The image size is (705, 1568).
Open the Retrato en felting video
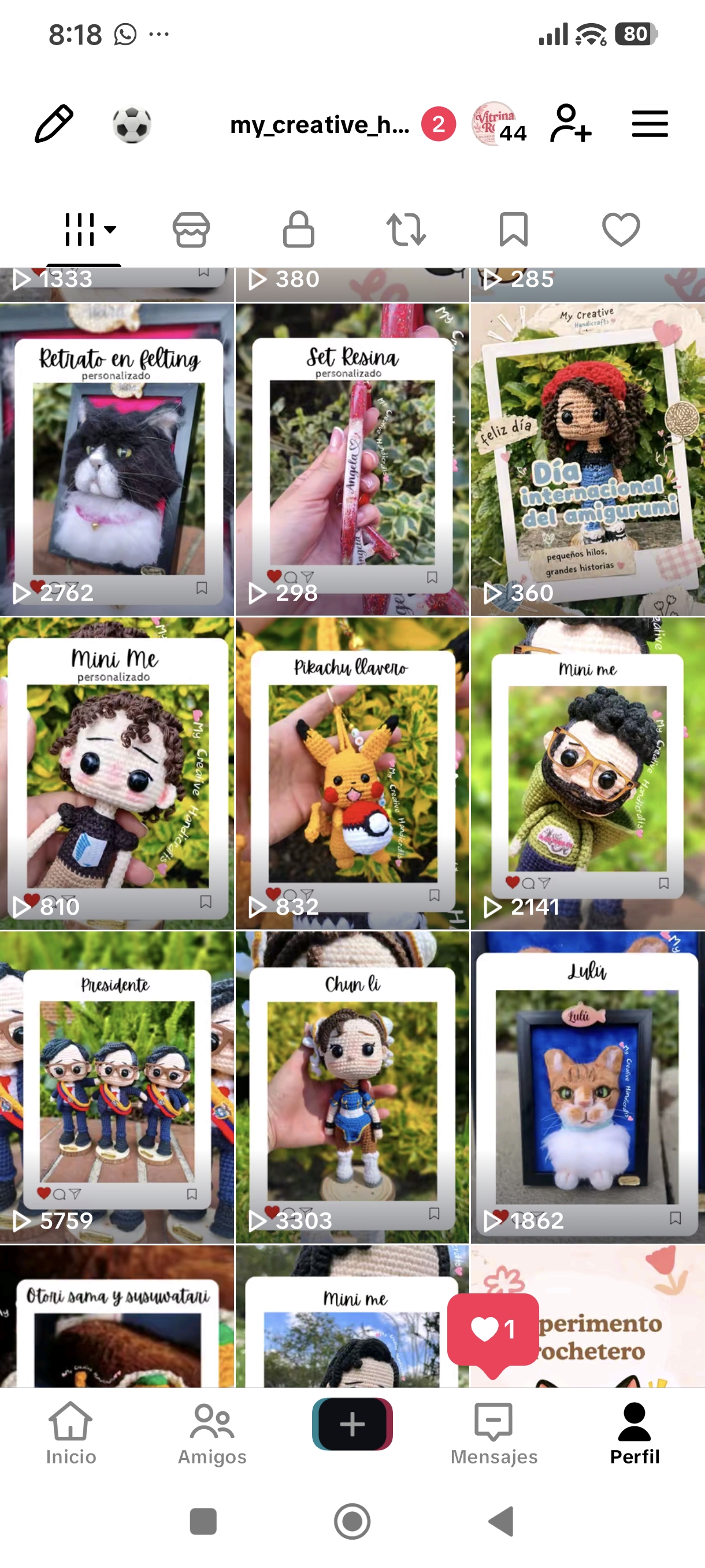pyautogui.click(x=117, y=460)
